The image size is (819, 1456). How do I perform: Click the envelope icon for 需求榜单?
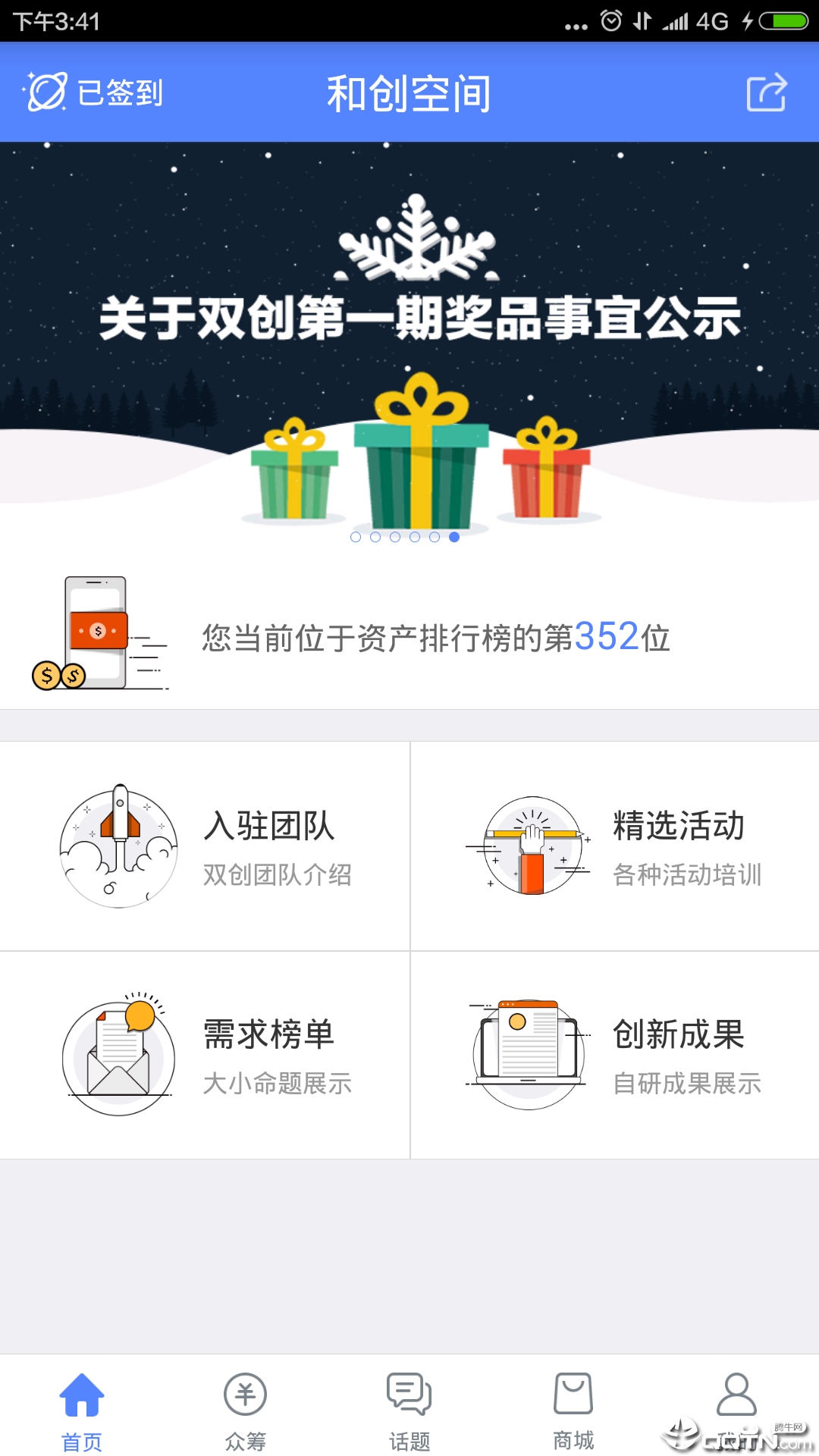coord(118,1054)
